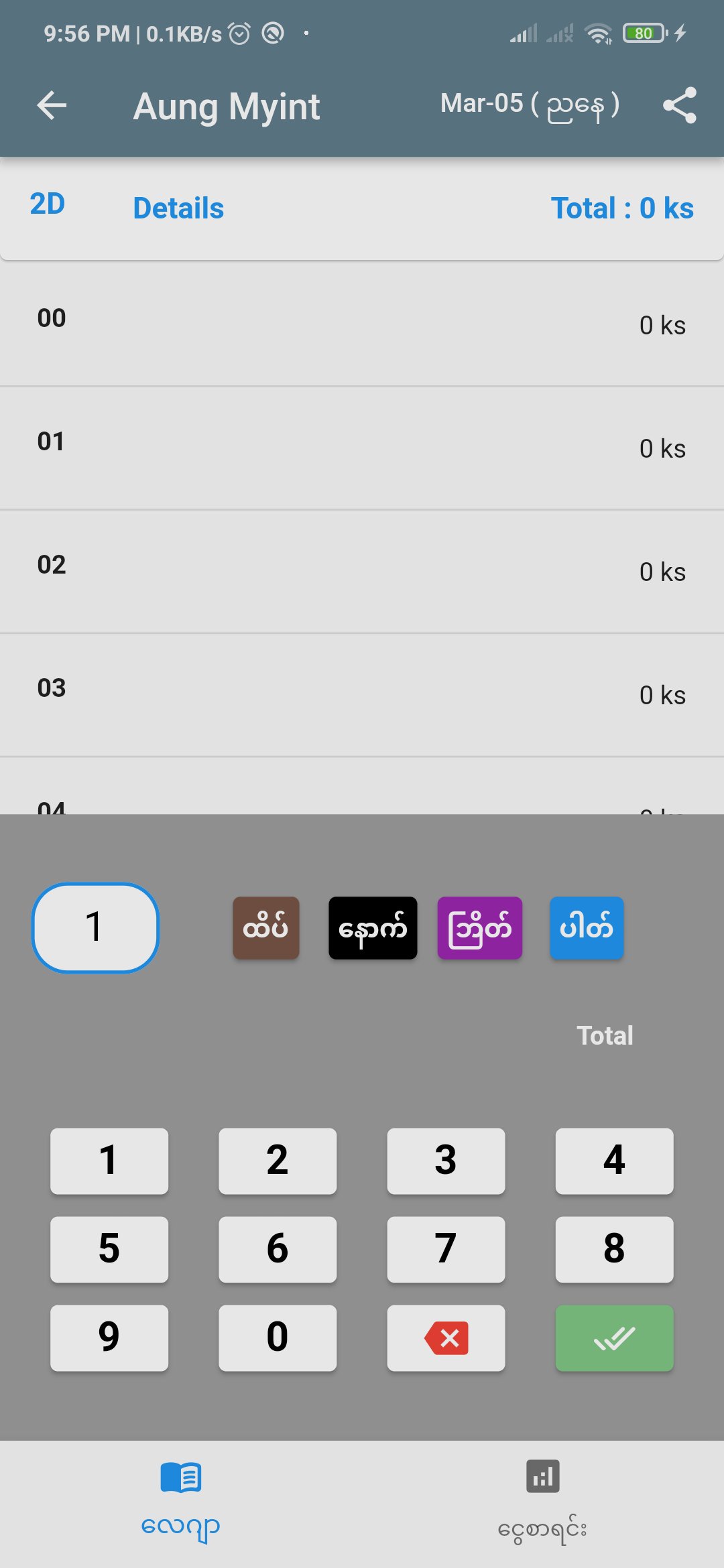724x1568 pixels.
Task: Tap the brown ထိပ် button
Action: [266, 928]
